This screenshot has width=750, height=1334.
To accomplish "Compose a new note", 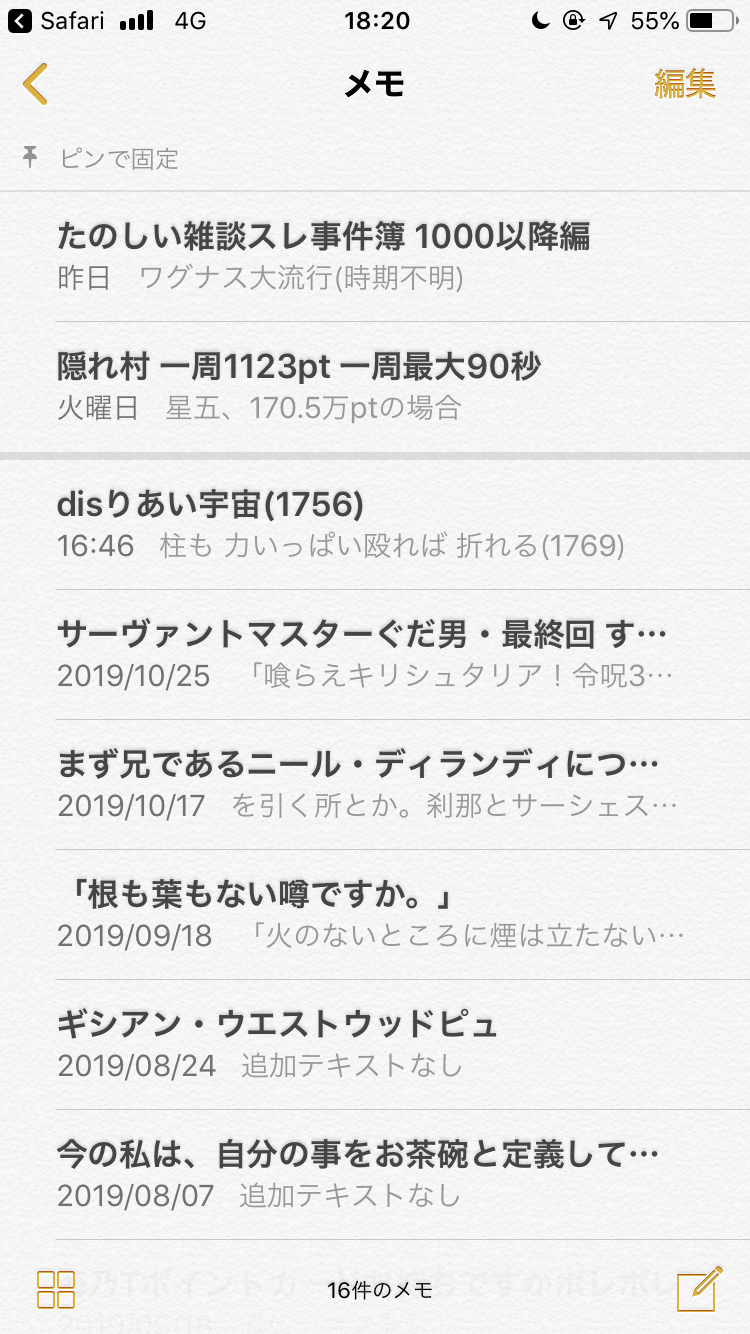I will [x=698, y=1287].
